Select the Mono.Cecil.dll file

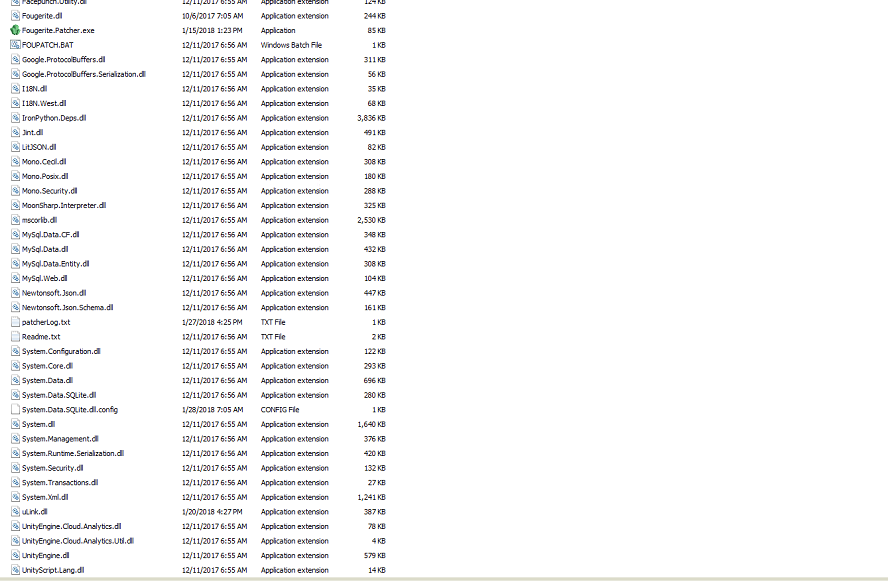click(x=44, y=161)
